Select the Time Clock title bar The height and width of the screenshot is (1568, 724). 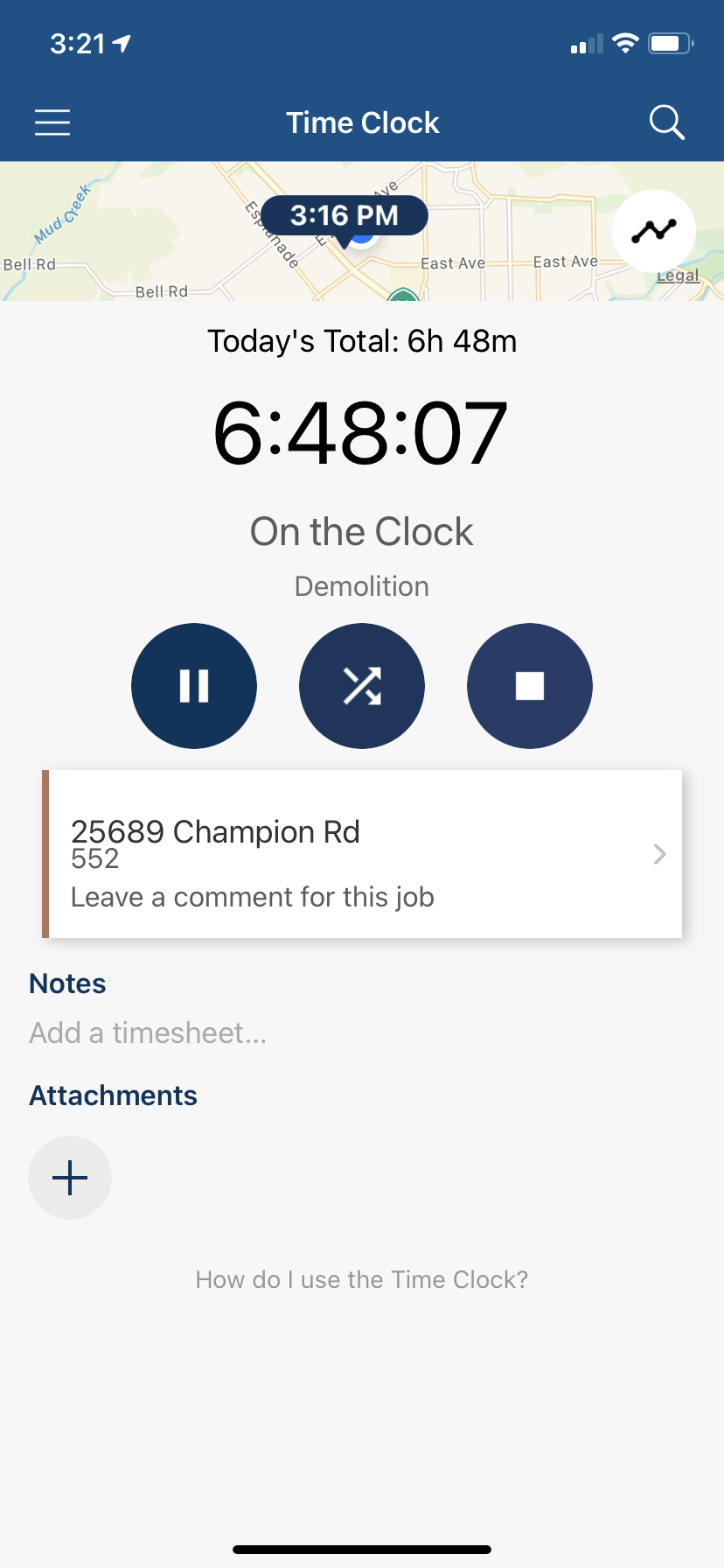362,122
